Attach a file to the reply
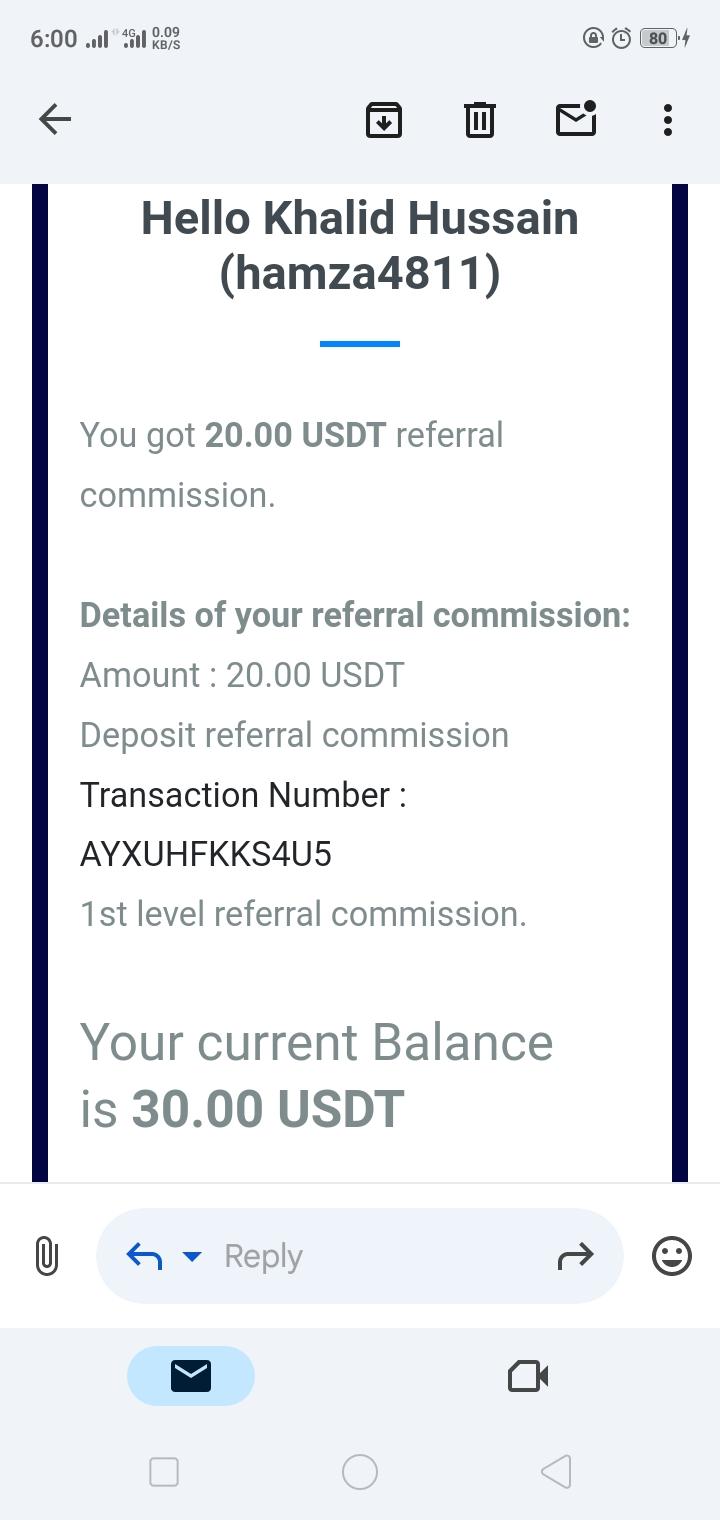The image size is (720, 1520). (x=47, y=1256)
